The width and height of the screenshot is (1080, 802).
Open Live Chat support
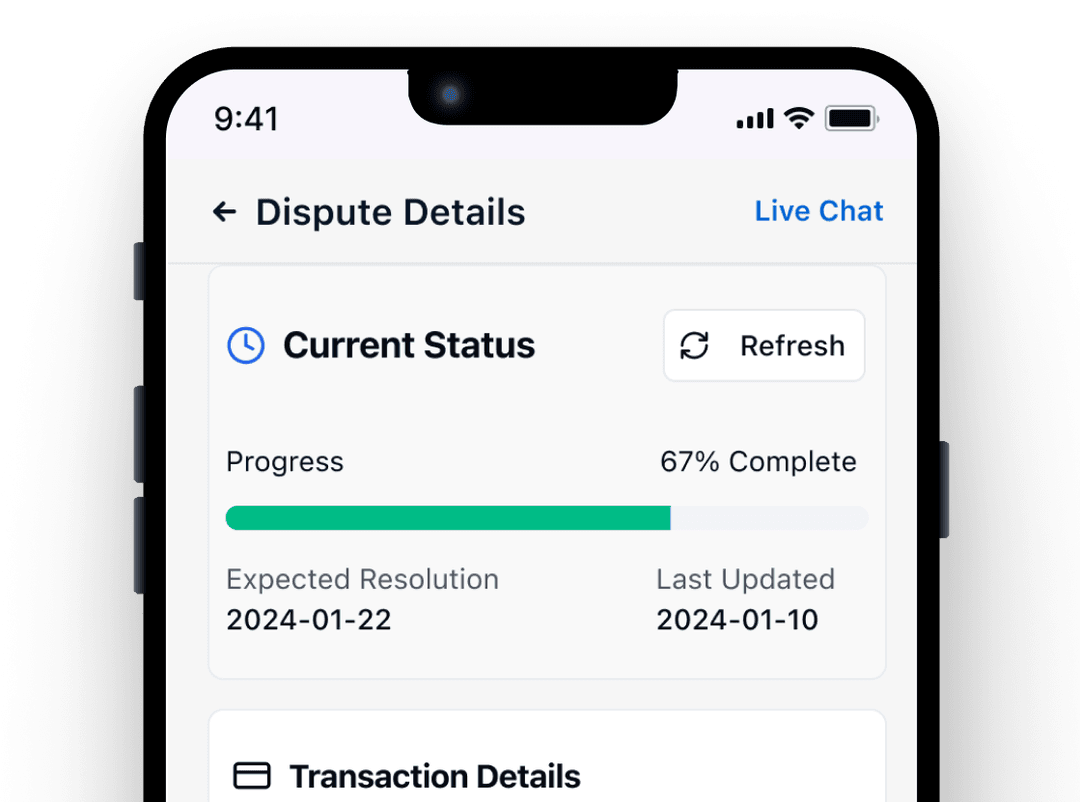[x=818, y=211]
